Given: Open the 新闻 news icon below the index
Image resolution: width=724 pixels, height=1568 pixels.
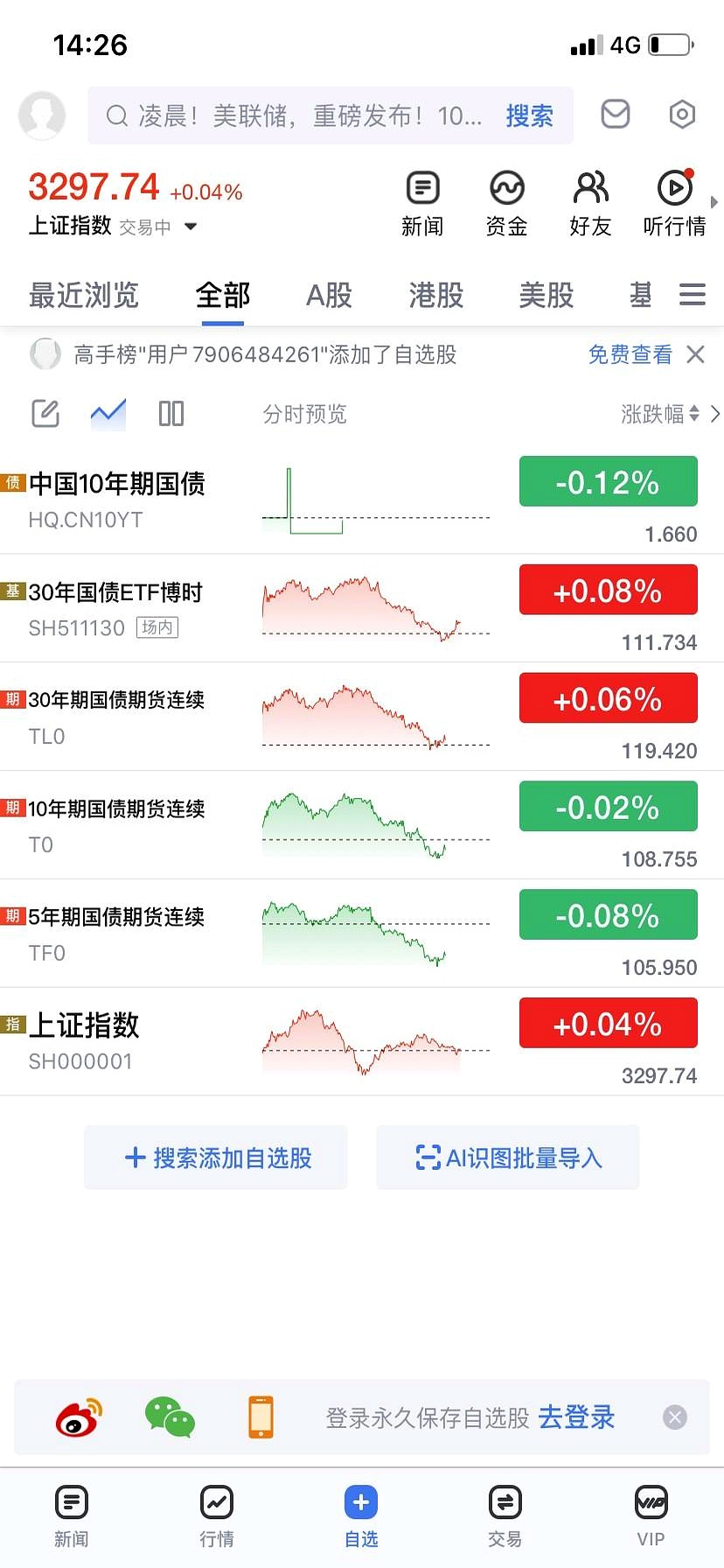Looking at the screenshot, I should [x=422, y=201].
